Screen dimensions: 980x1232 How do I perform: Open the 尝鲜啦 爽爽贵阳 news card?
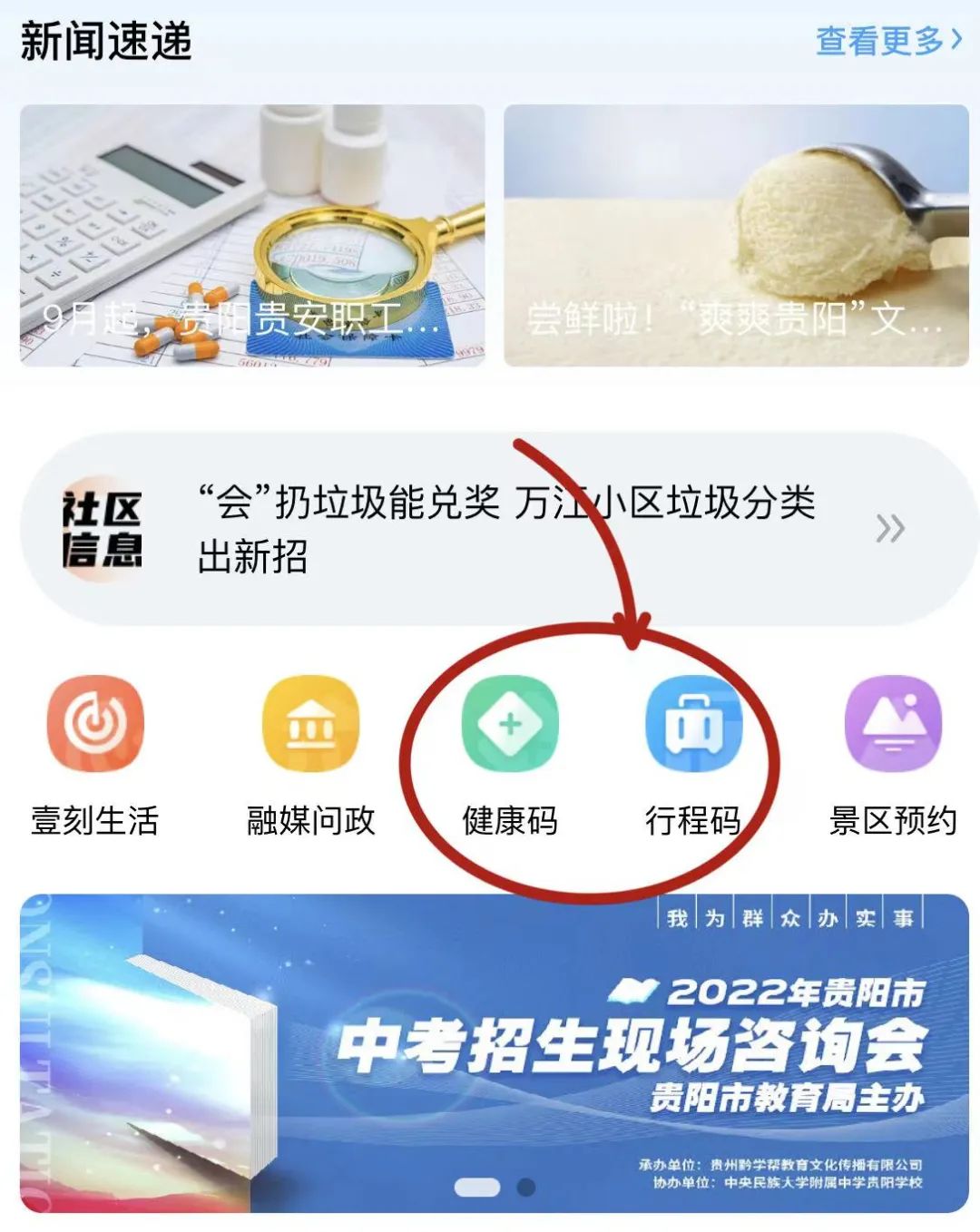[x=736, y=236]
